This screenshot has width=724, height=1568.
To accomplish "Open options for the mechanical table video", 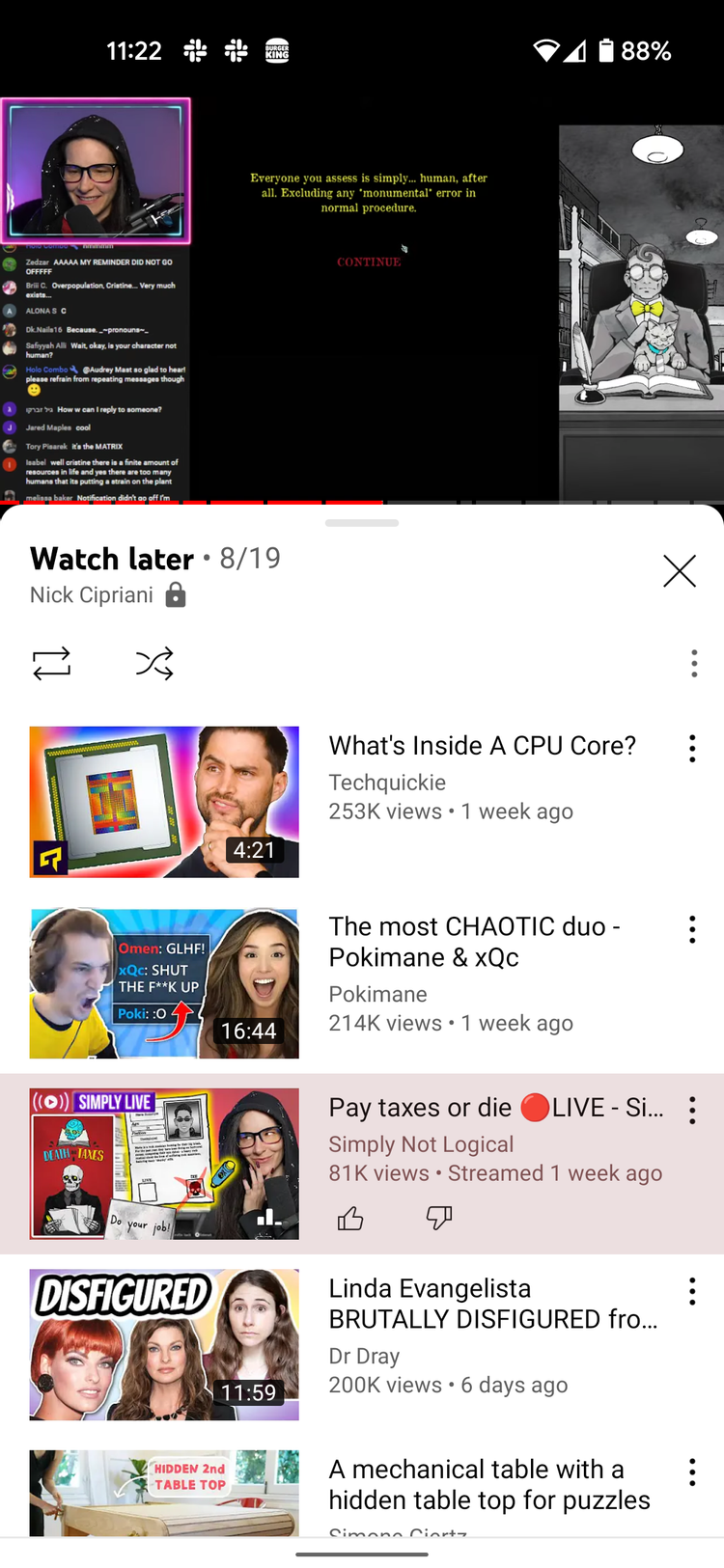I will (692, 1472).
